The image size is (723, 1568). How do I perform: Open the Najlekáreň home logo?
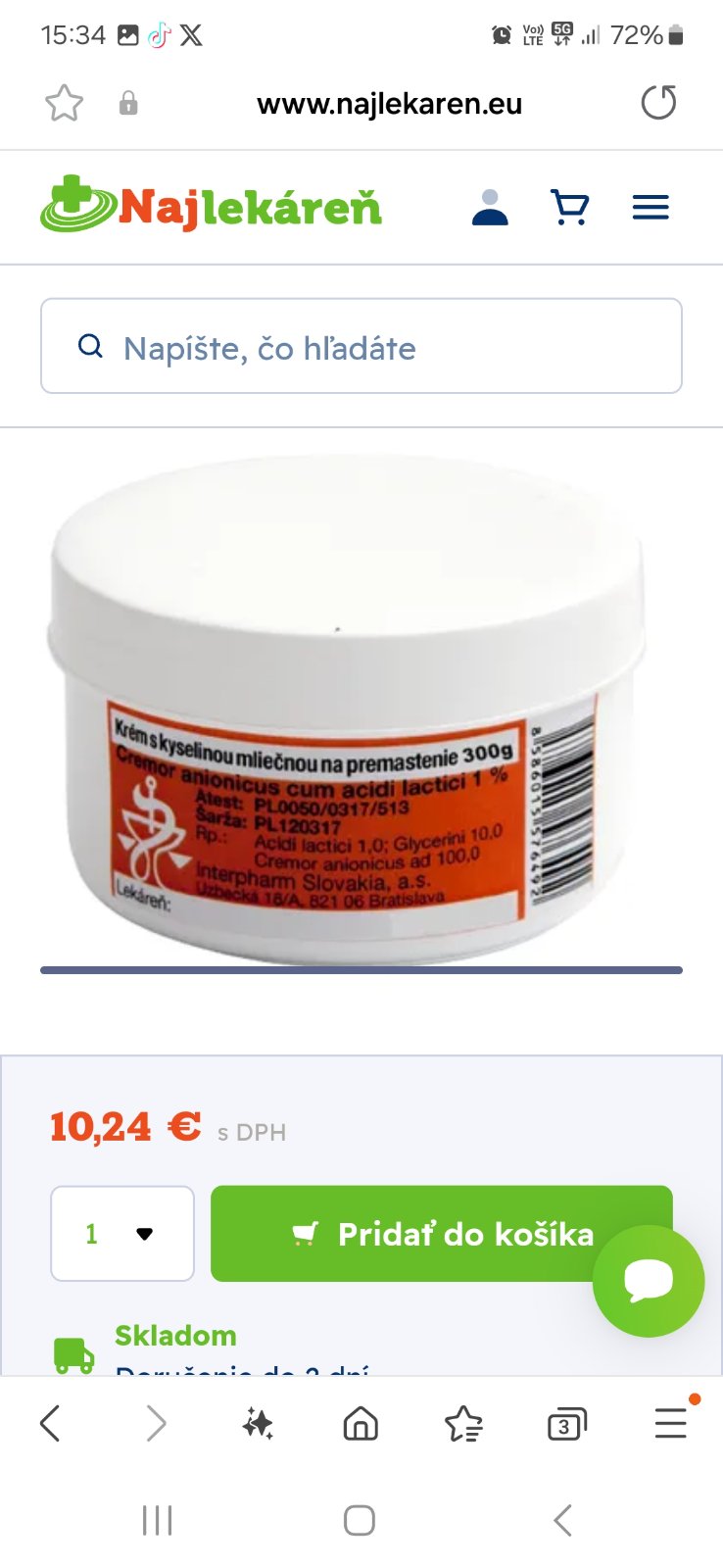click(211, 206)
